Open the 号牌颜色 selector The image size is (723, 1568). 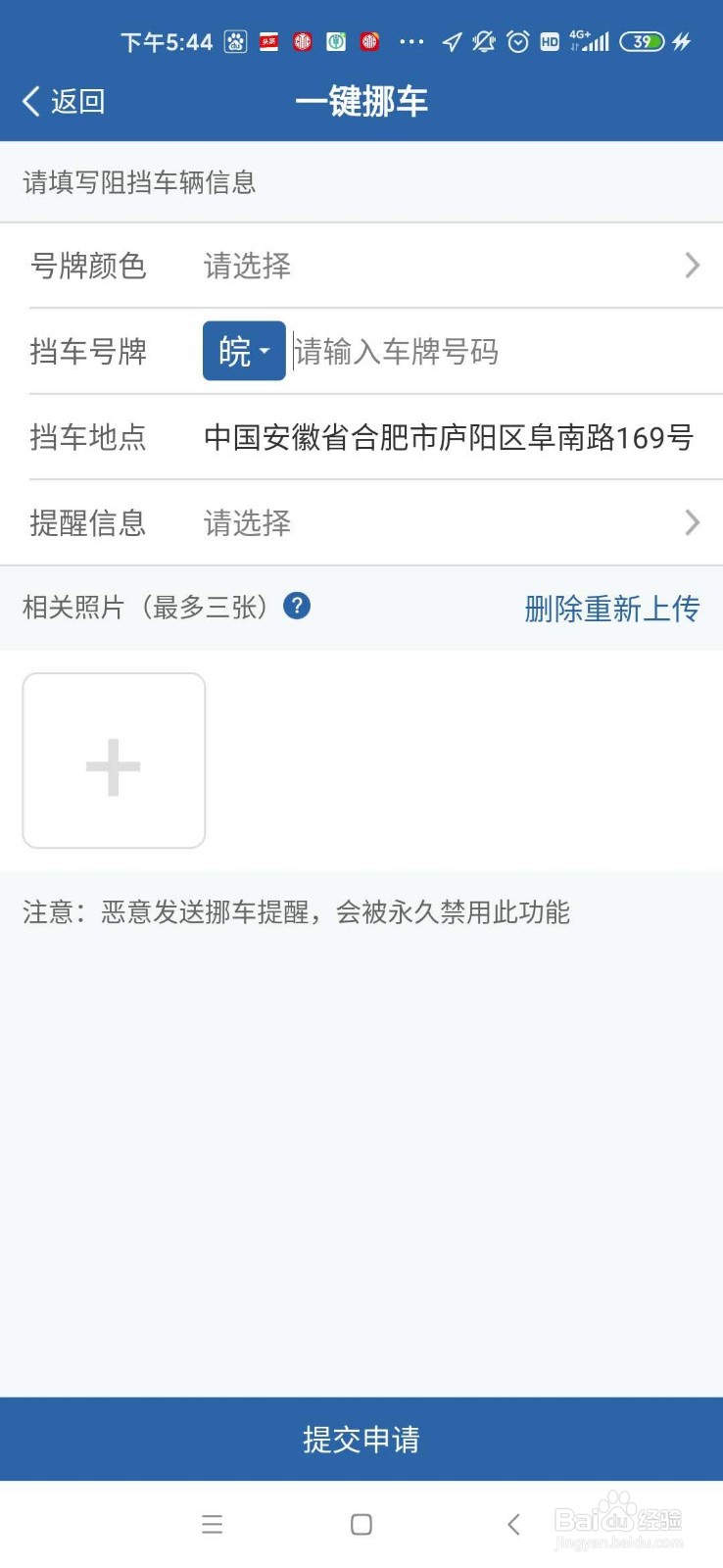click(449, 266)
